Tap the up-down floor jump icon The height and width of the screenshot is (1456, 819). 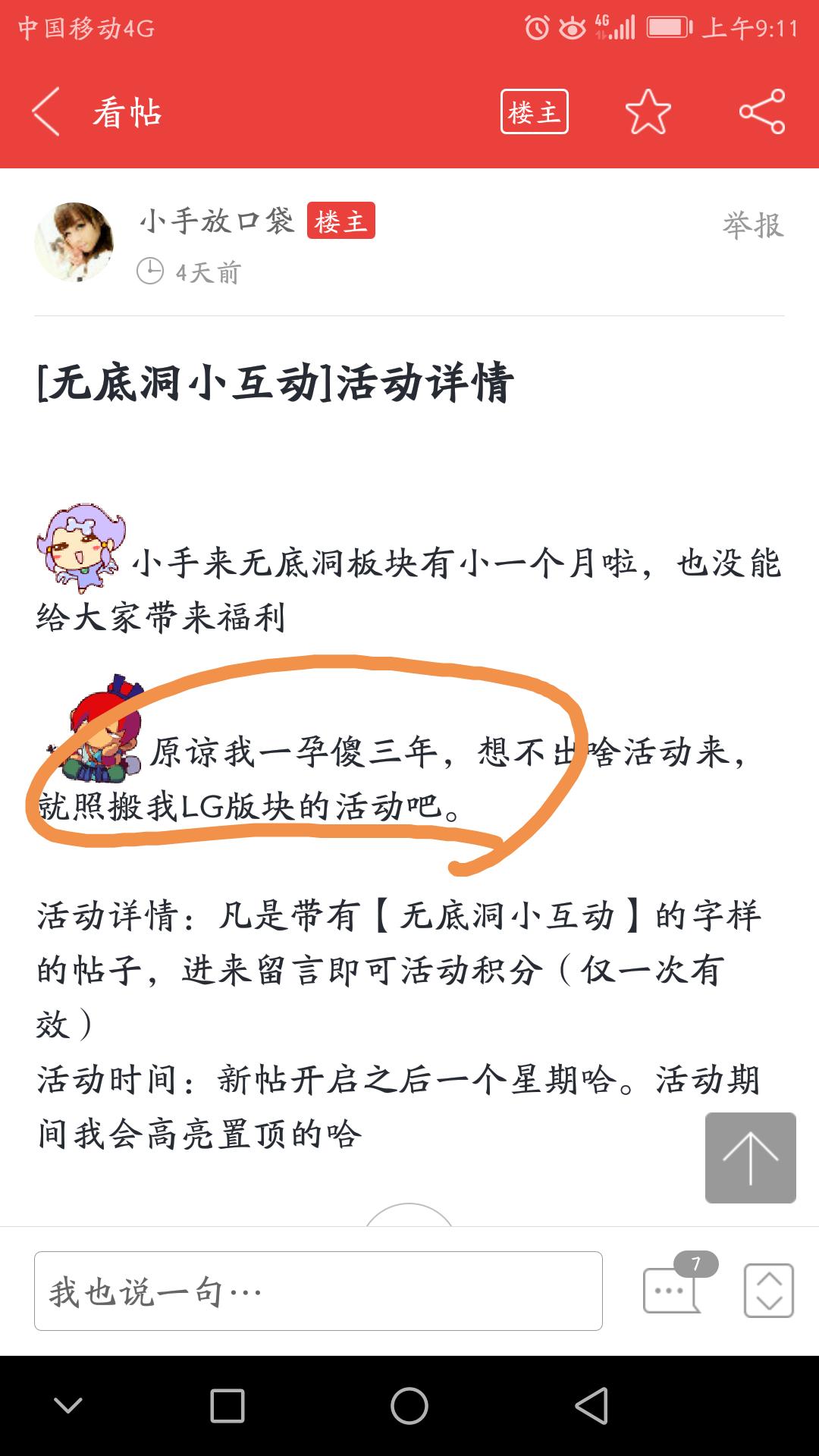[768, 1290]
